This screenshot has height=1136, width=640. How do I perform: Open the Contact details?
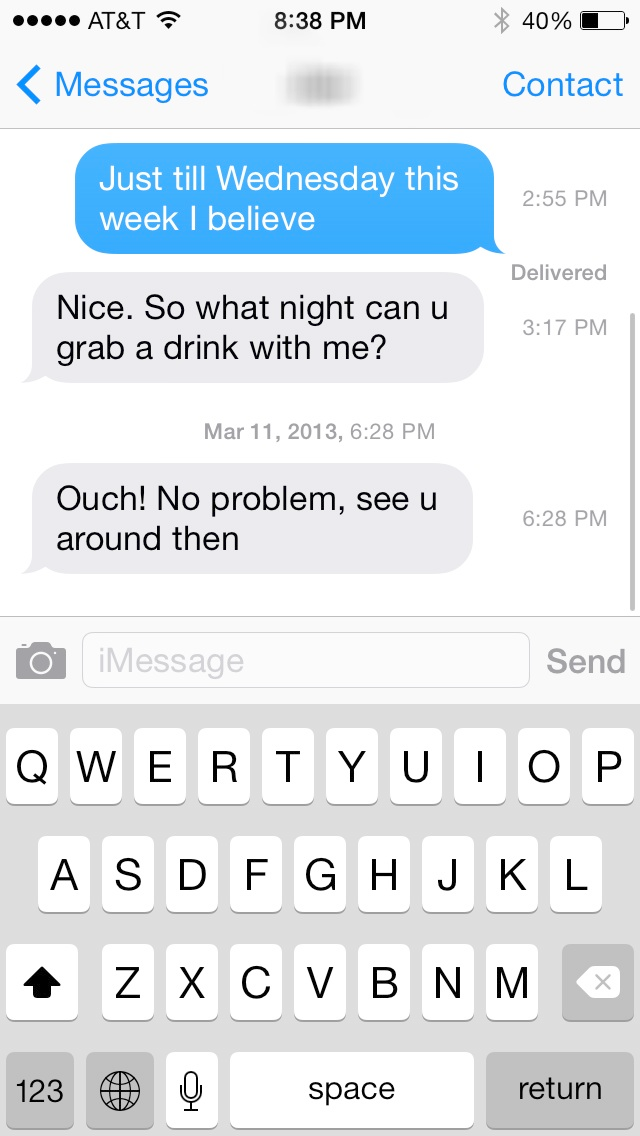click(562, 85)
